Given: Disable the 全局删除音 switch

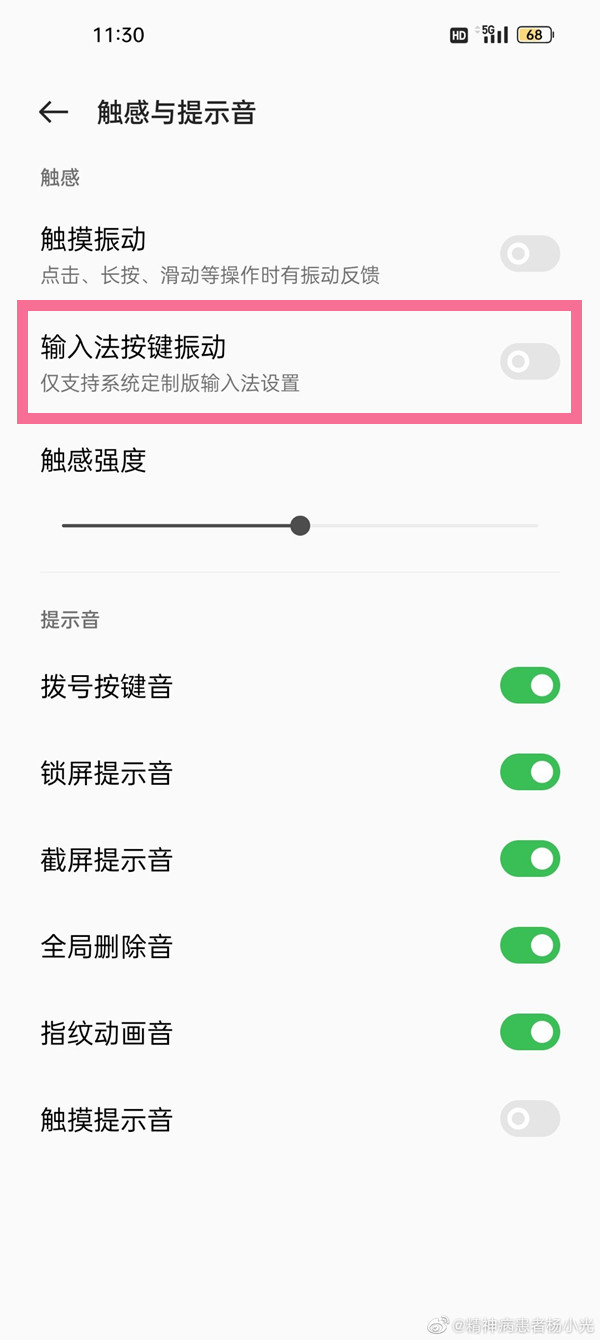Looking at the screenshot, I should tap(529, 945).
